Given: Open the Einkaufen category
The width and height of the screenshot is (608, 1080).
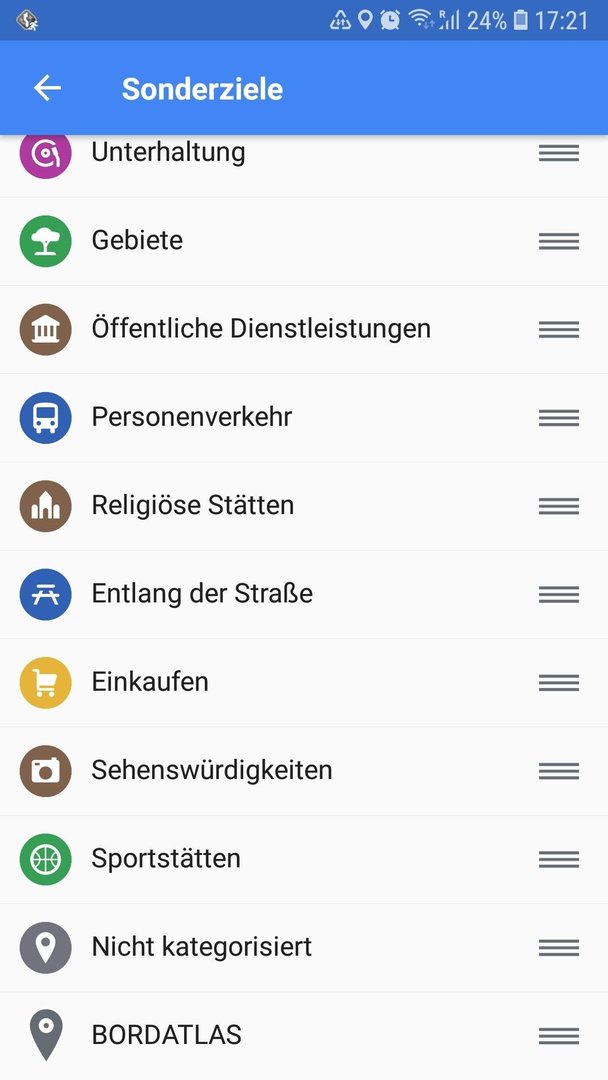Looking at the screenshot, I should tap(304, 682).
